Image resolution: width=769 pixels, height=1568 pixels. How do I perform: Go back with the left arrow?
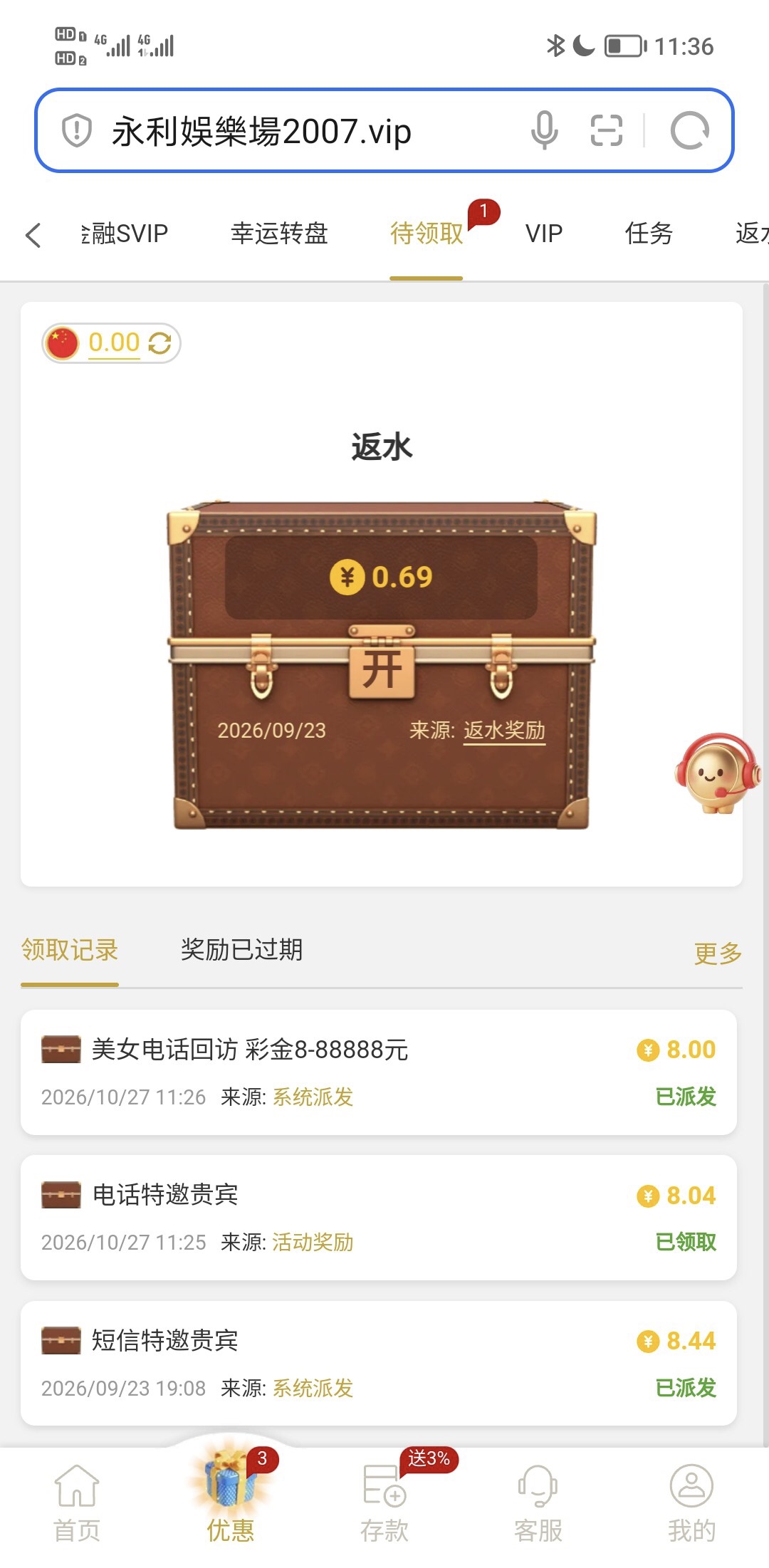[33, 234]
